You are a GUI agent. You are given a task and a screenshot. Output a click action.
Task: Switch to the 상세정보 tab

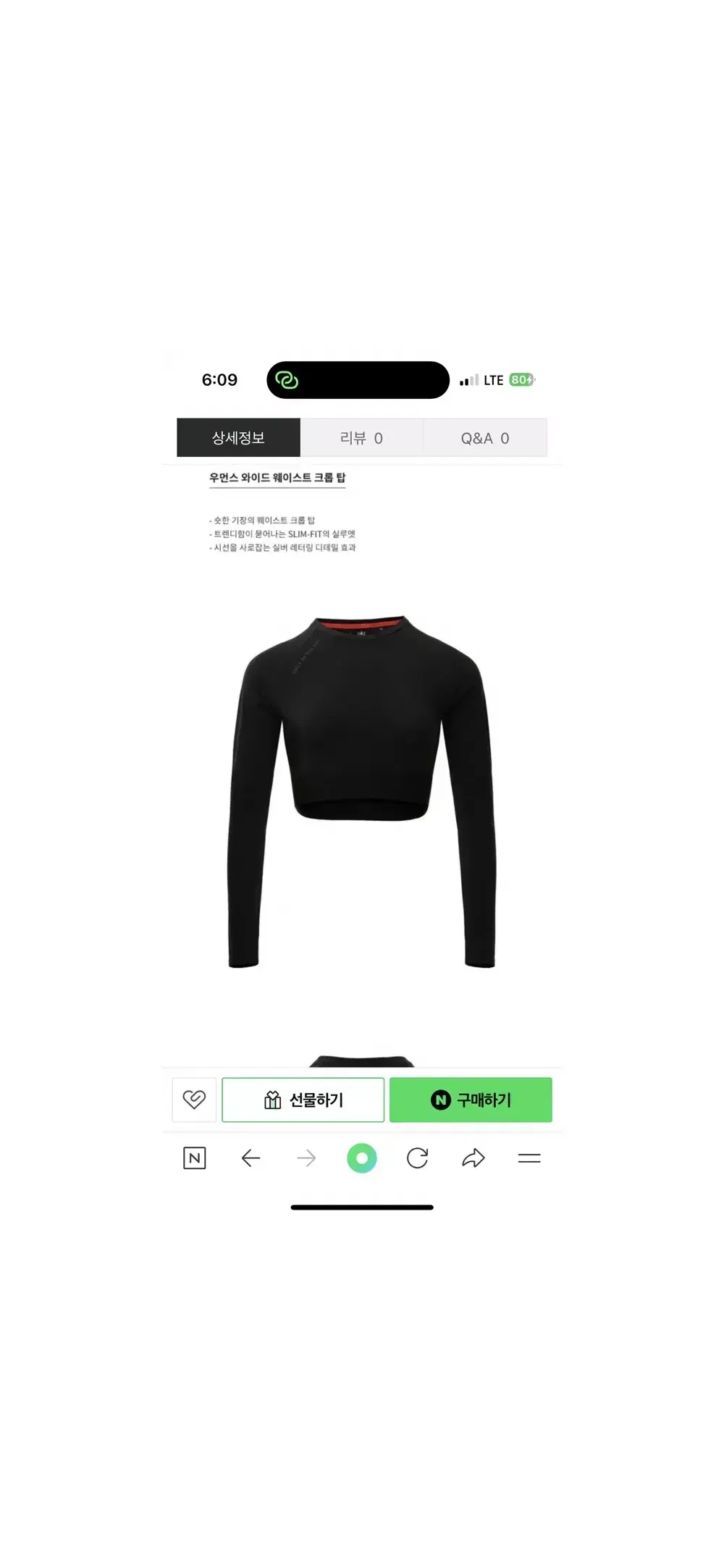coord(238,437)
